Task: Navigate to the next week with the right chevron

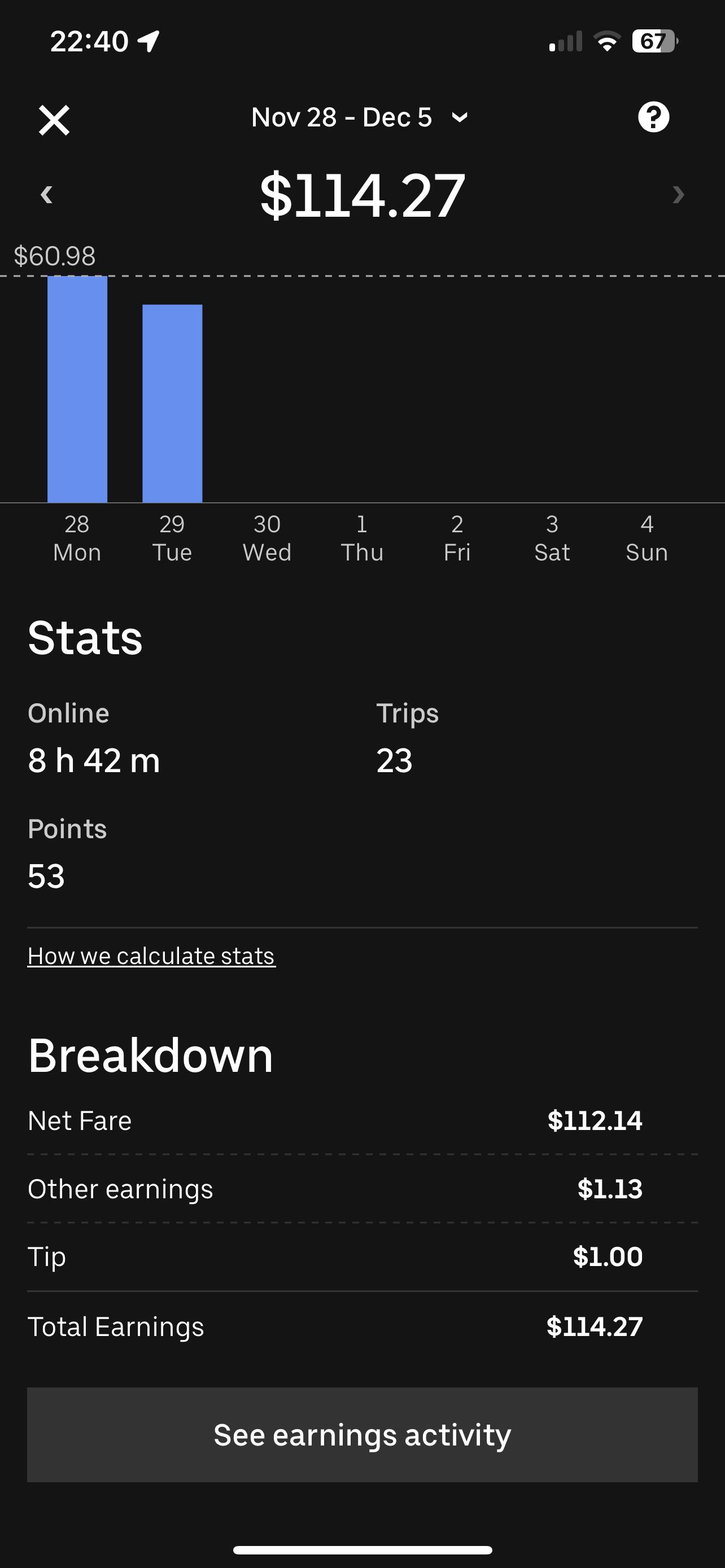Action: (678, 195)
